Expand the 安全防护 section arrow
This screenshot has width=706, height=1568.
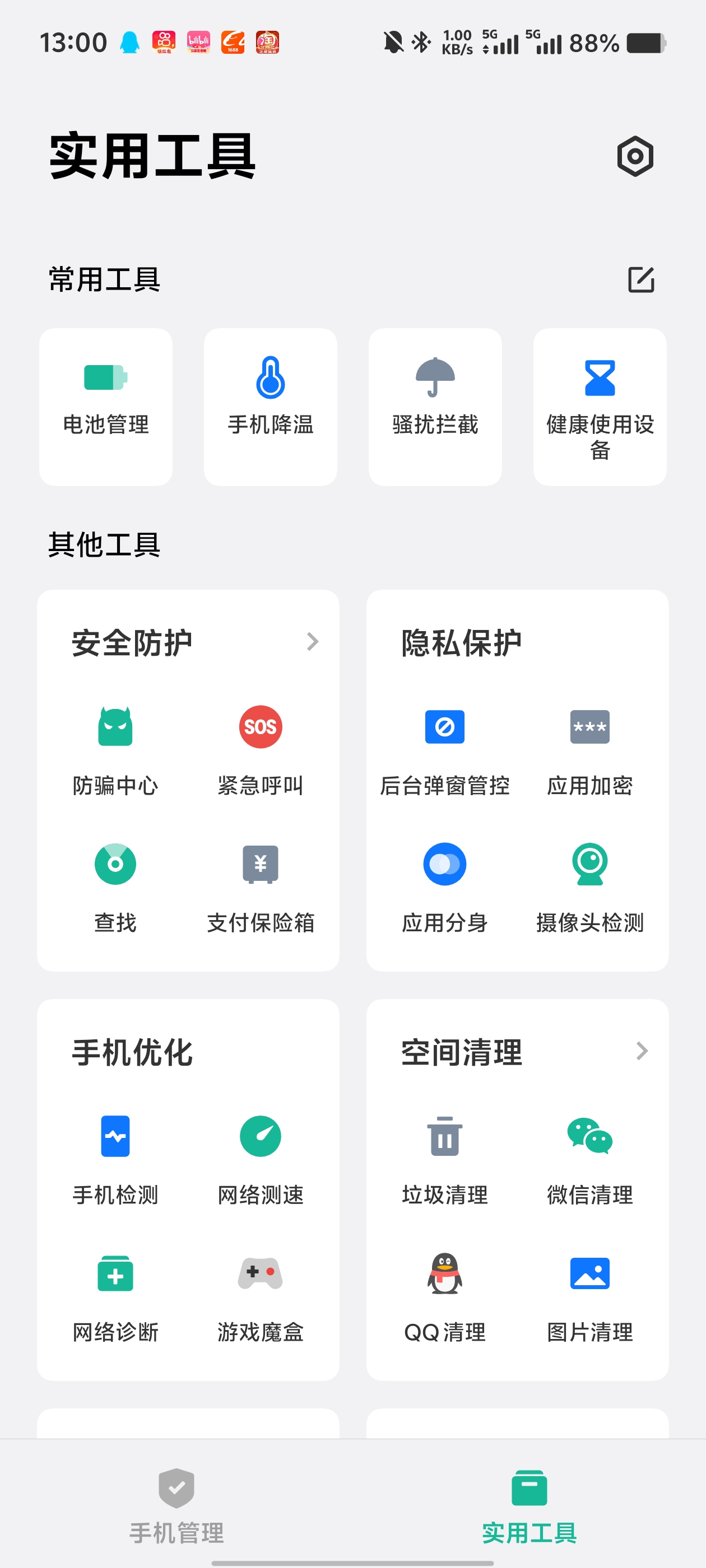[x=313, y=642]
